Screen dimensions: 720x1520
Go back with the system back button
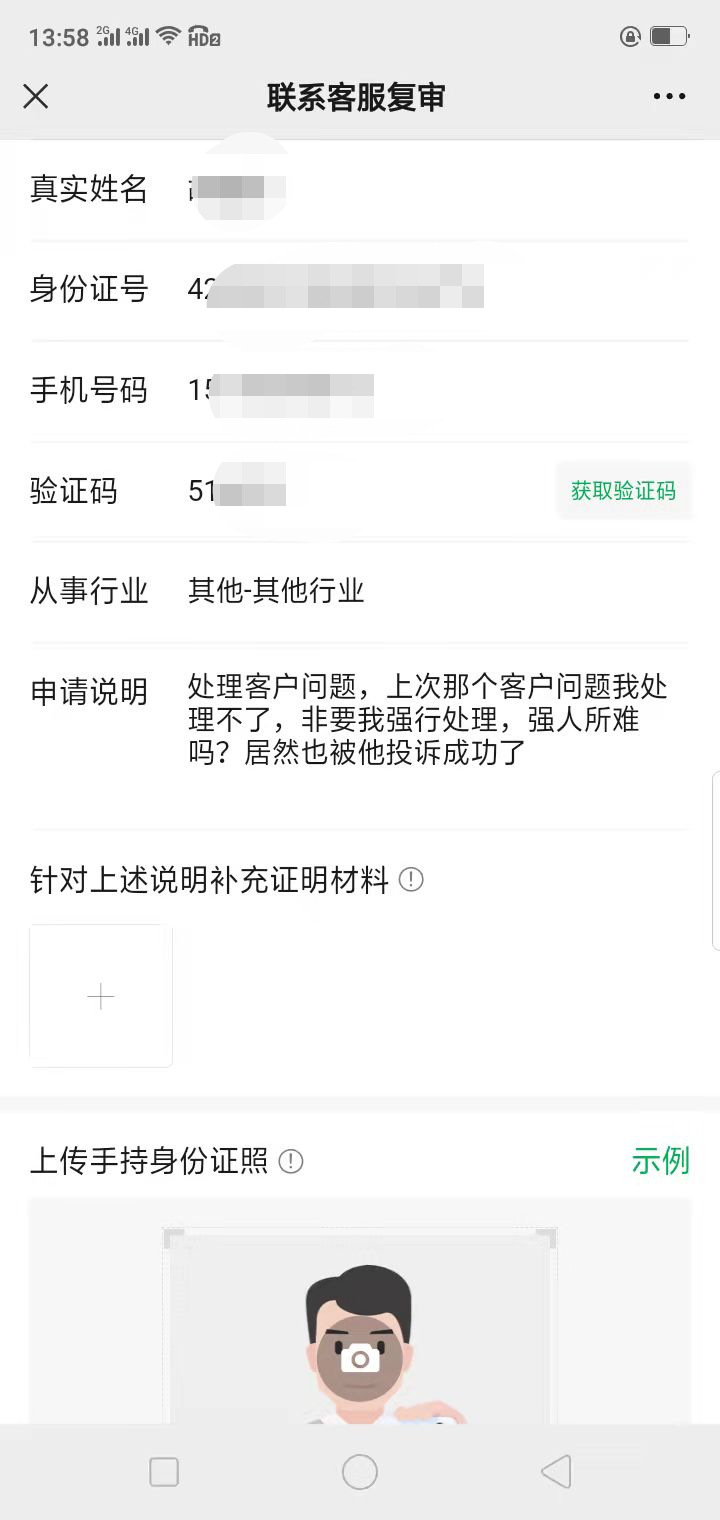[x=556, y=1472]
